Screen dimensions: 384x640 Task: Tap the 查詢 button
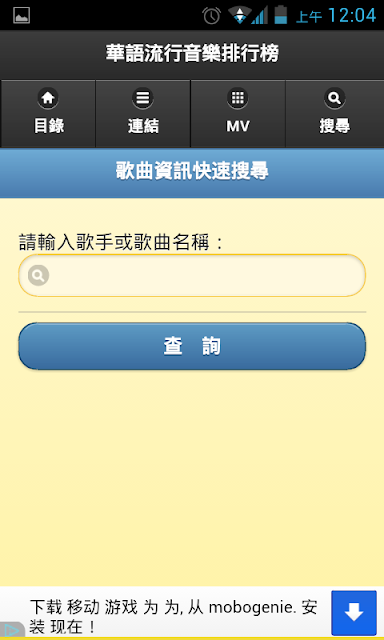[192, 346]
